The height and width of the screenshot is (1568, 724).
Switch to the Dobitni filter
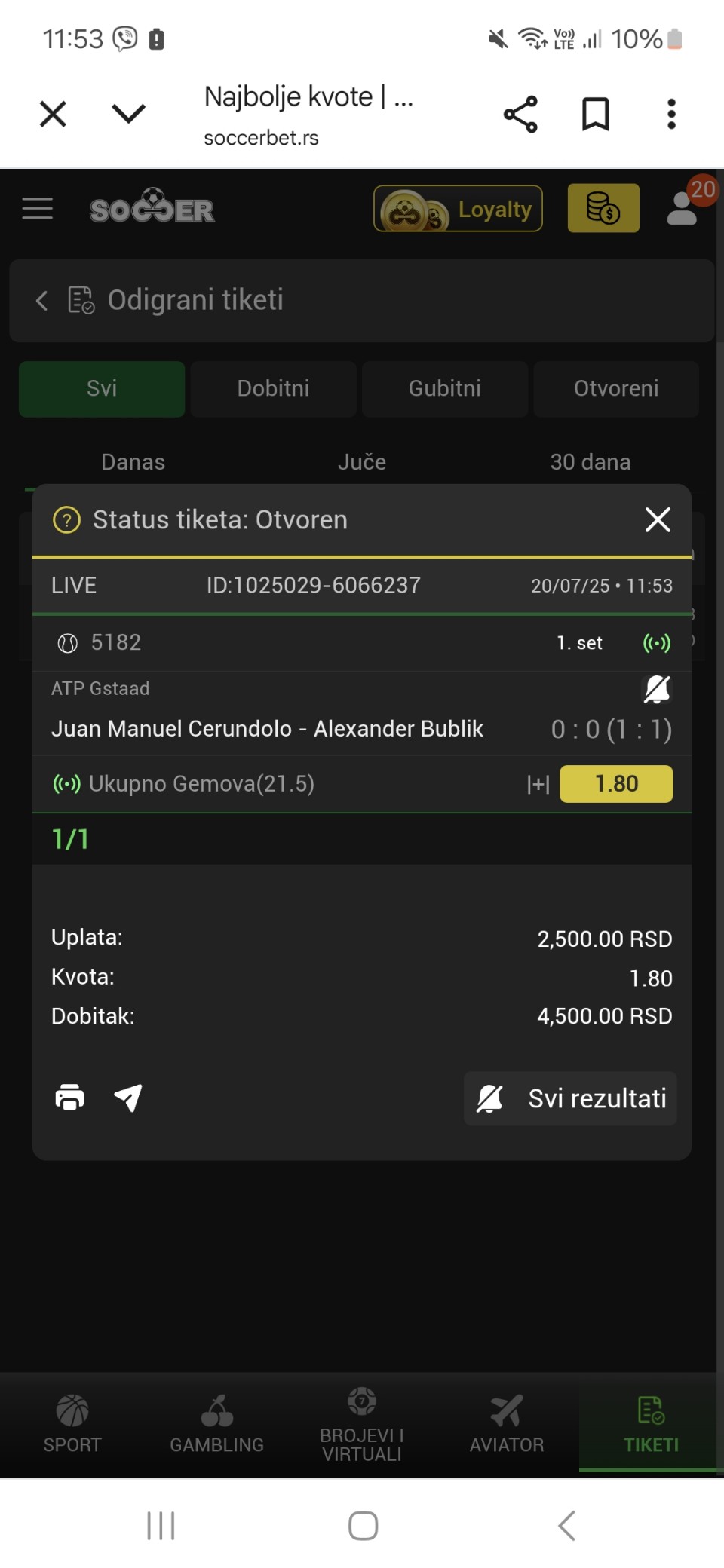(273, 389)
